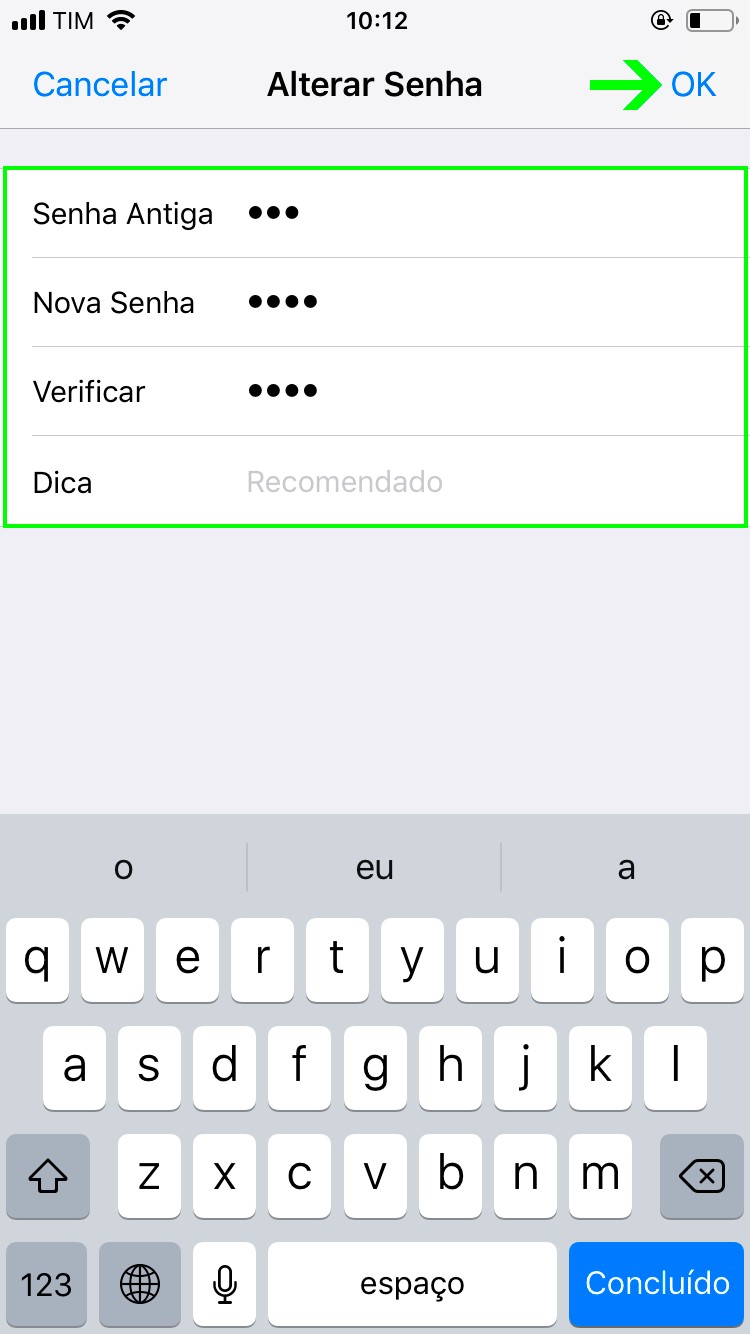Tap the espaço space bar
This screenshot has width=750, height=1334.
pos(412,1283)
